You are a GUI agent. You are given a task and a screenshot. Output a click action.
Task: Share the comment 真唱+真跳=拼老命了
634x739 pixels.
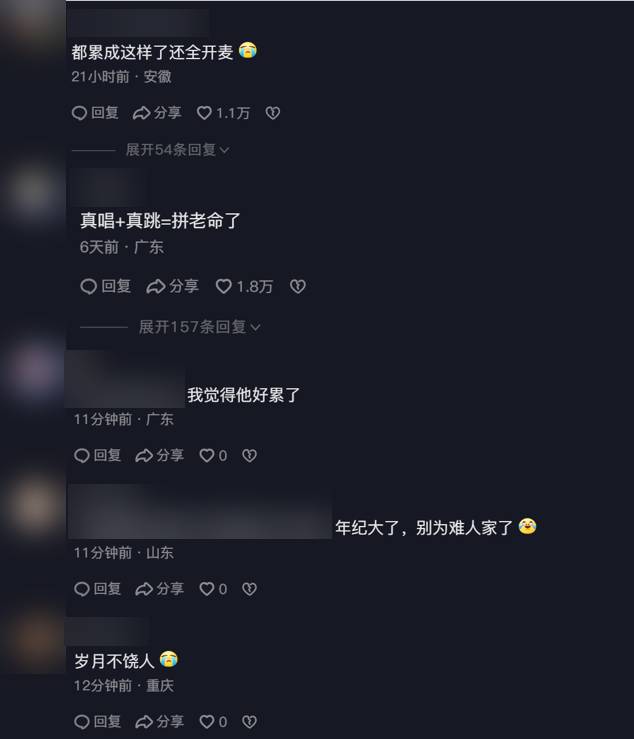[x=173, y=286]
